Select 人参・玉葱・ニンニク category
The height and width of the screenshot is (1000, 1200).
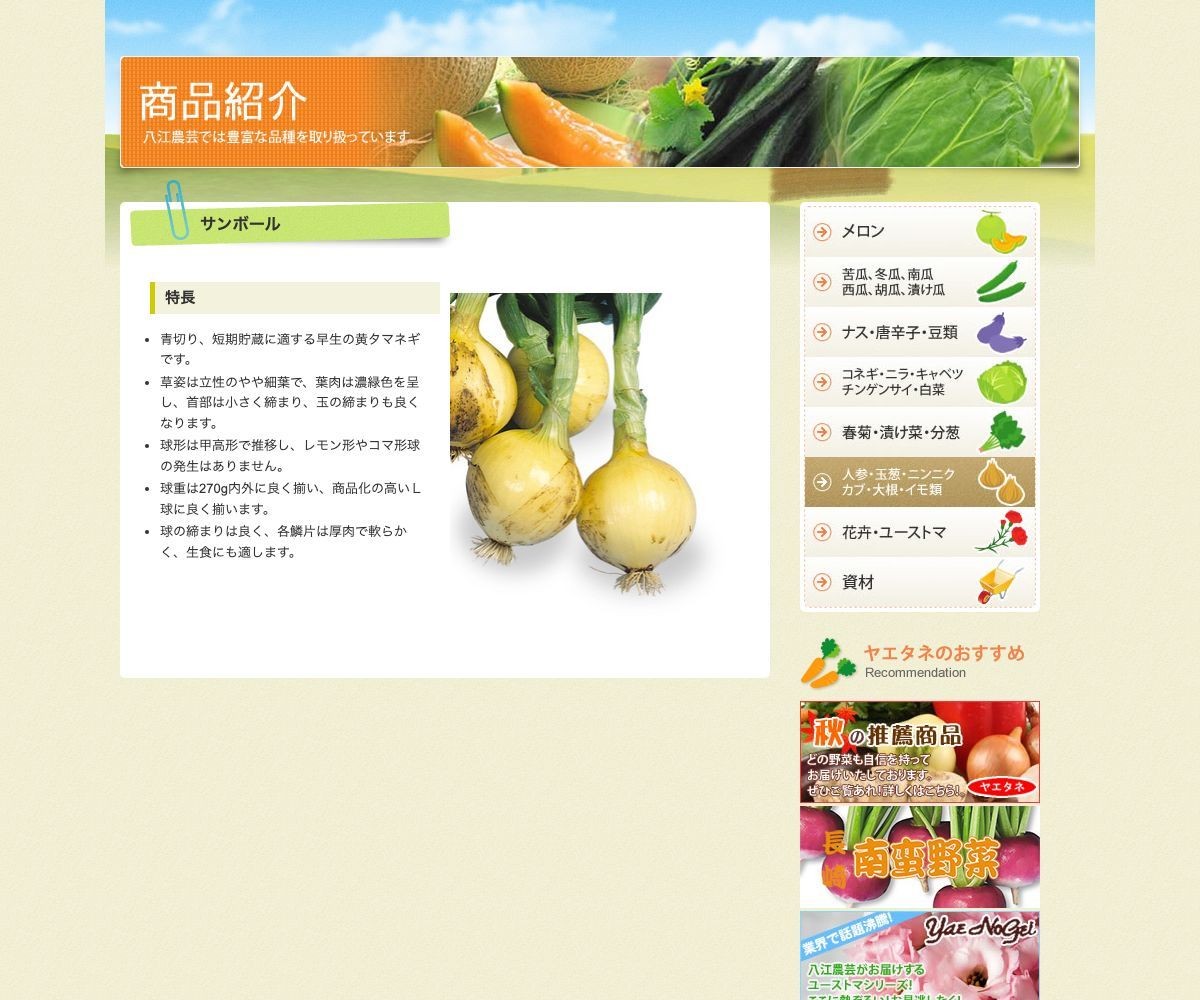click(919, 482)
